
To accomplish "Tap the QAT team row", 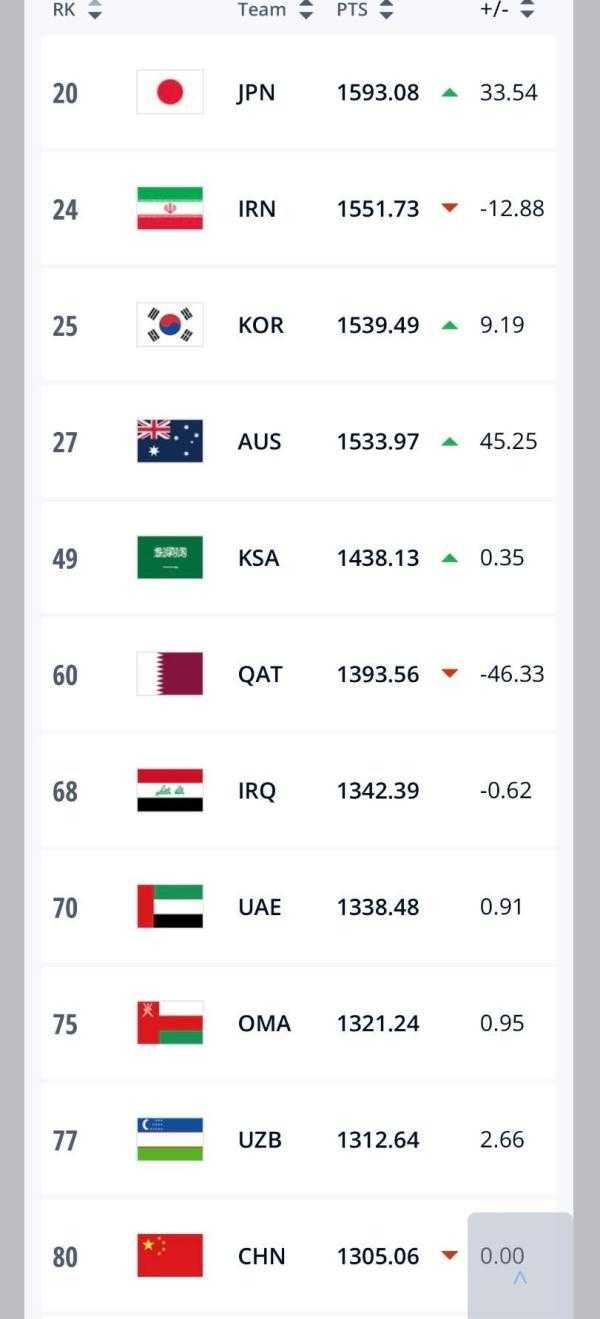I will tap(298, 674).
